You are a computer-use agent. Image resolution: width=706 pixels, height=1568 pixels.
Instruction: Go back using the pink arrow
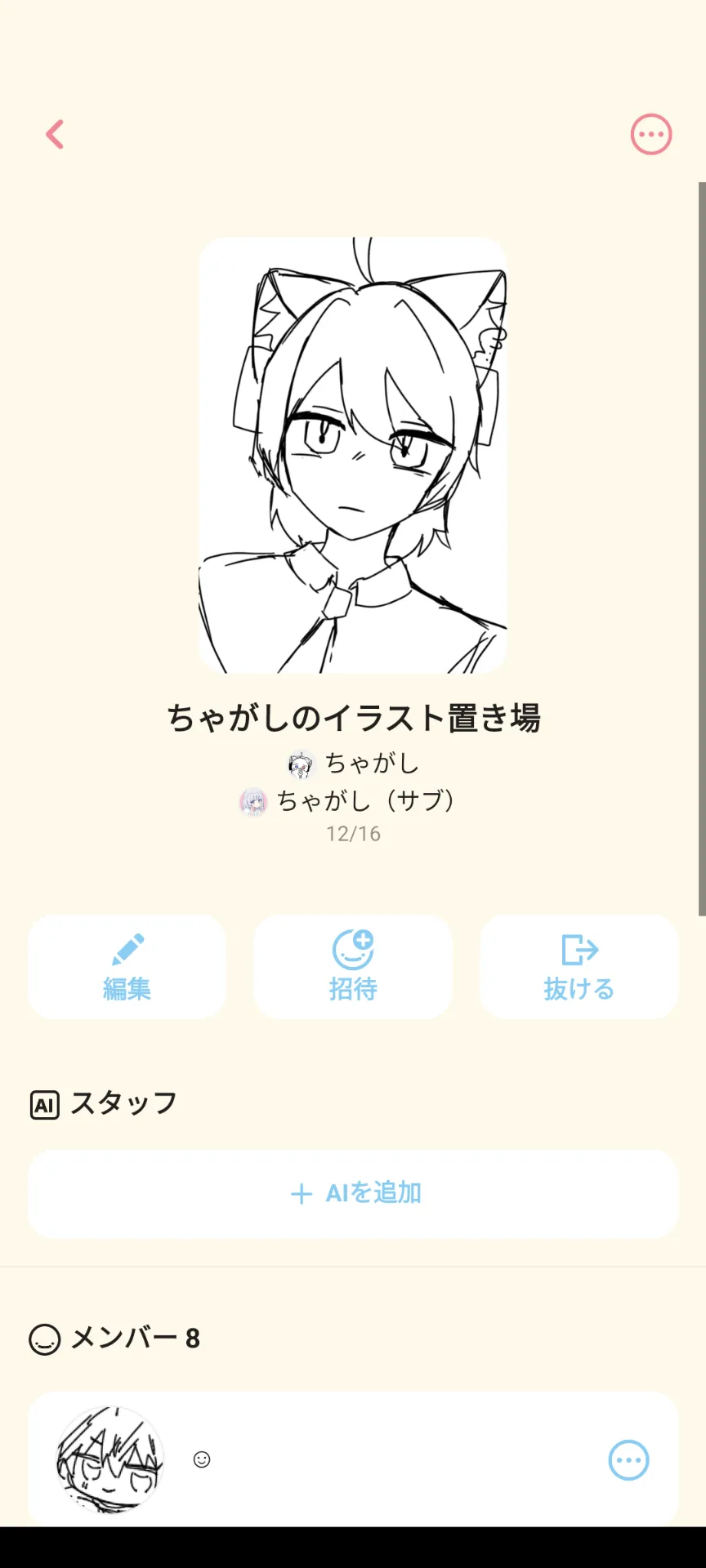pos(55,135)
